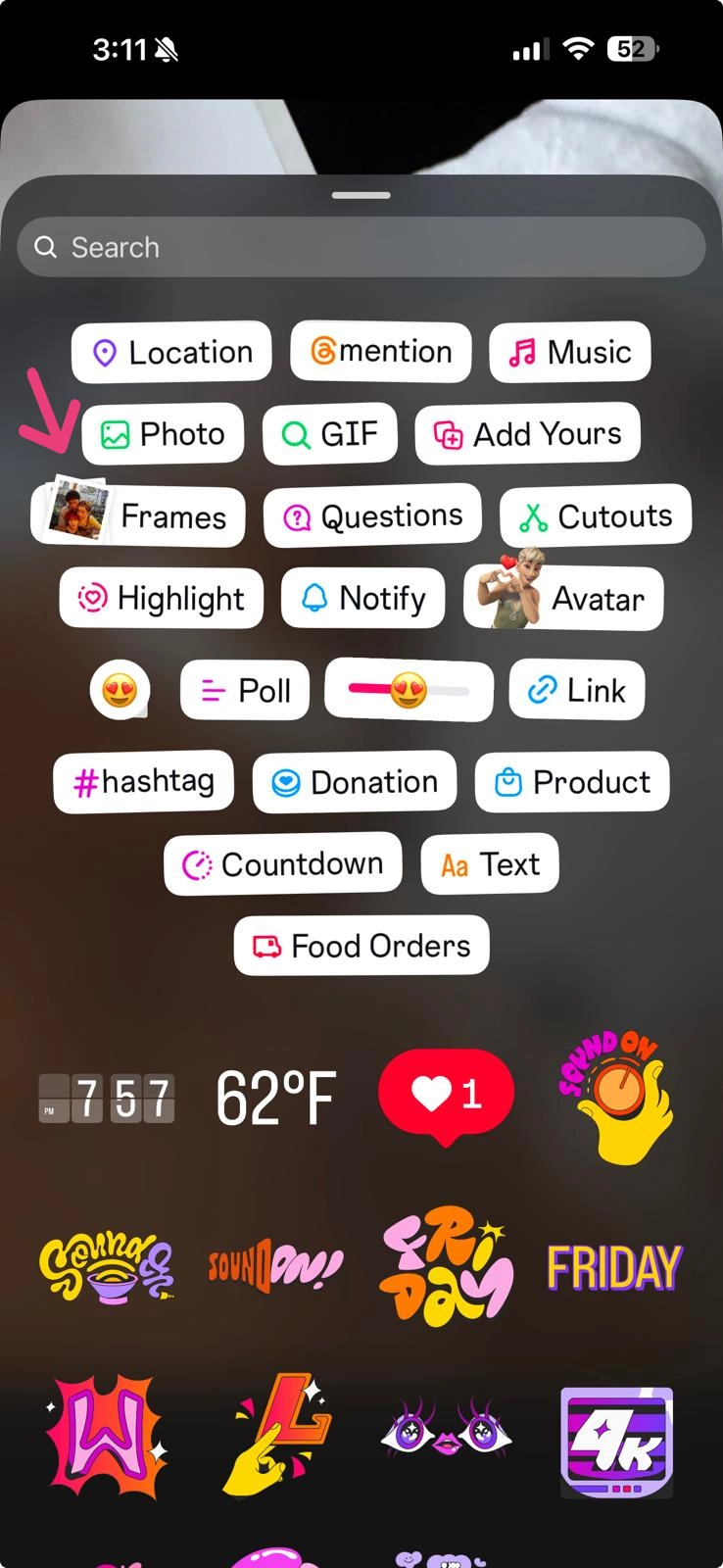This screenshot has height=1568, width=723.
Task: Pick the Countdown sticker
Action: [x=282, y=863]
